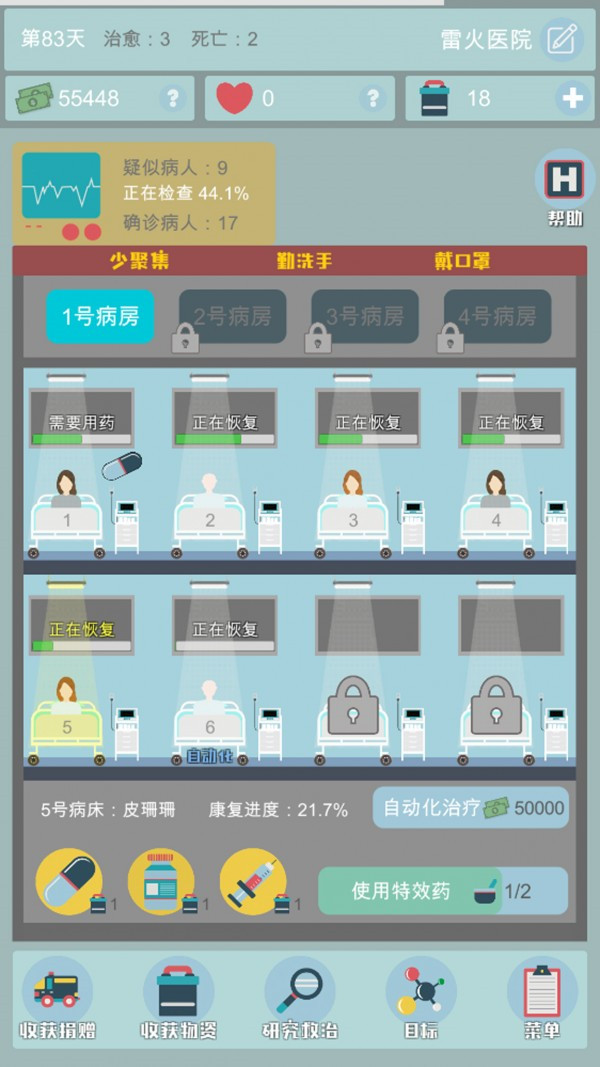This screenshot has width=600, height=1067.
Task: Use the medicine bottle item
Action: click(160, 880)
